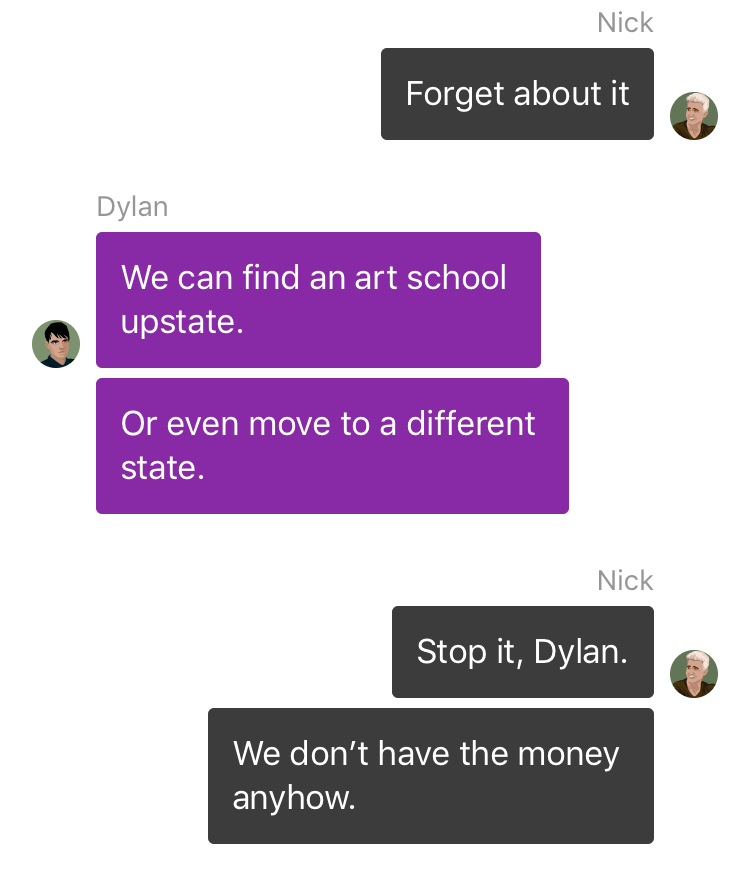Tap Nick's avatar beside "Stop it, Dylan."
Image resolution: width=750 pixels, height=887 pixels.
pos(694,674)
